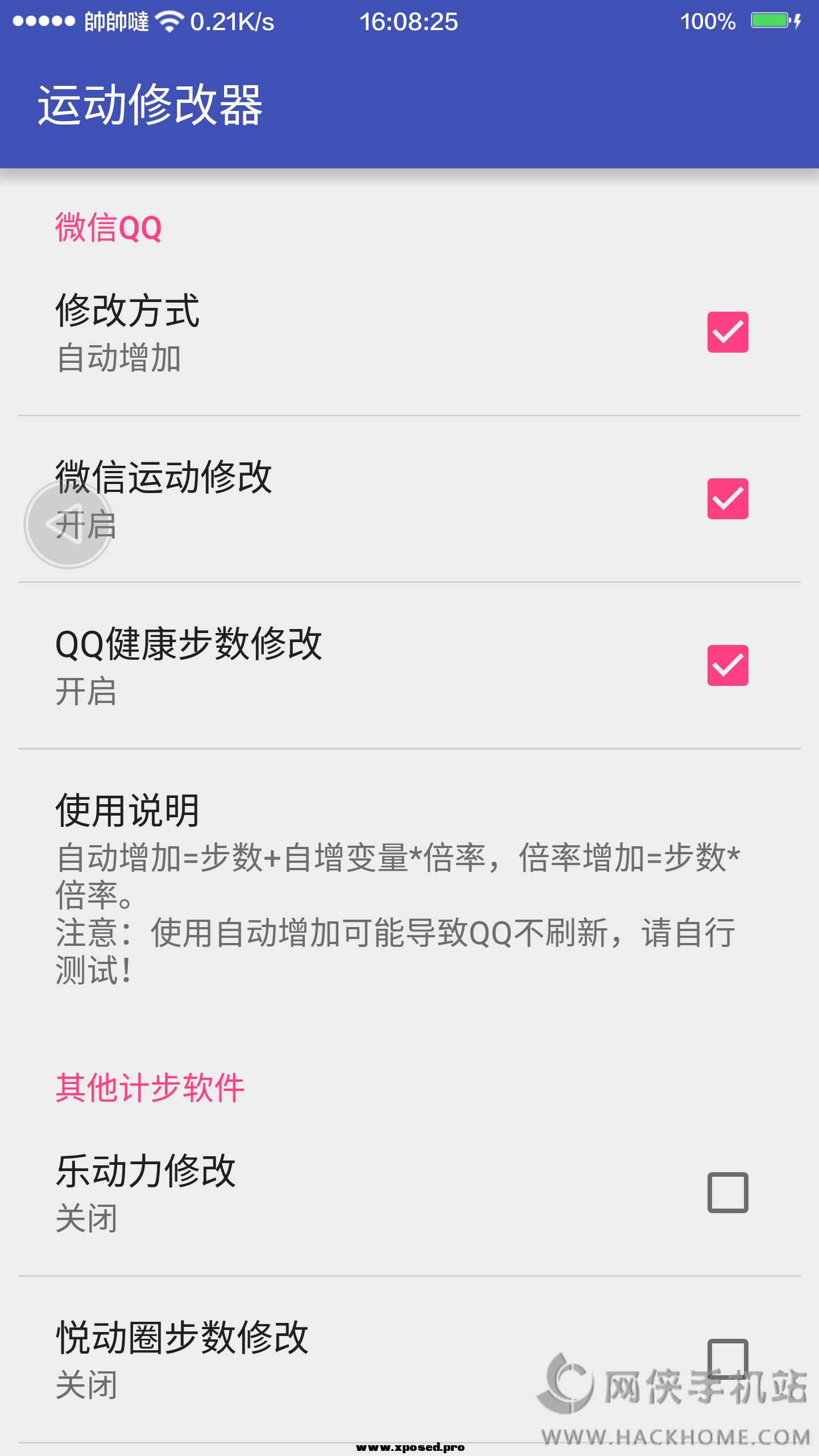
Task: Open the 使用说明 row
Action: pyautogui.click(x=398, y=887)
